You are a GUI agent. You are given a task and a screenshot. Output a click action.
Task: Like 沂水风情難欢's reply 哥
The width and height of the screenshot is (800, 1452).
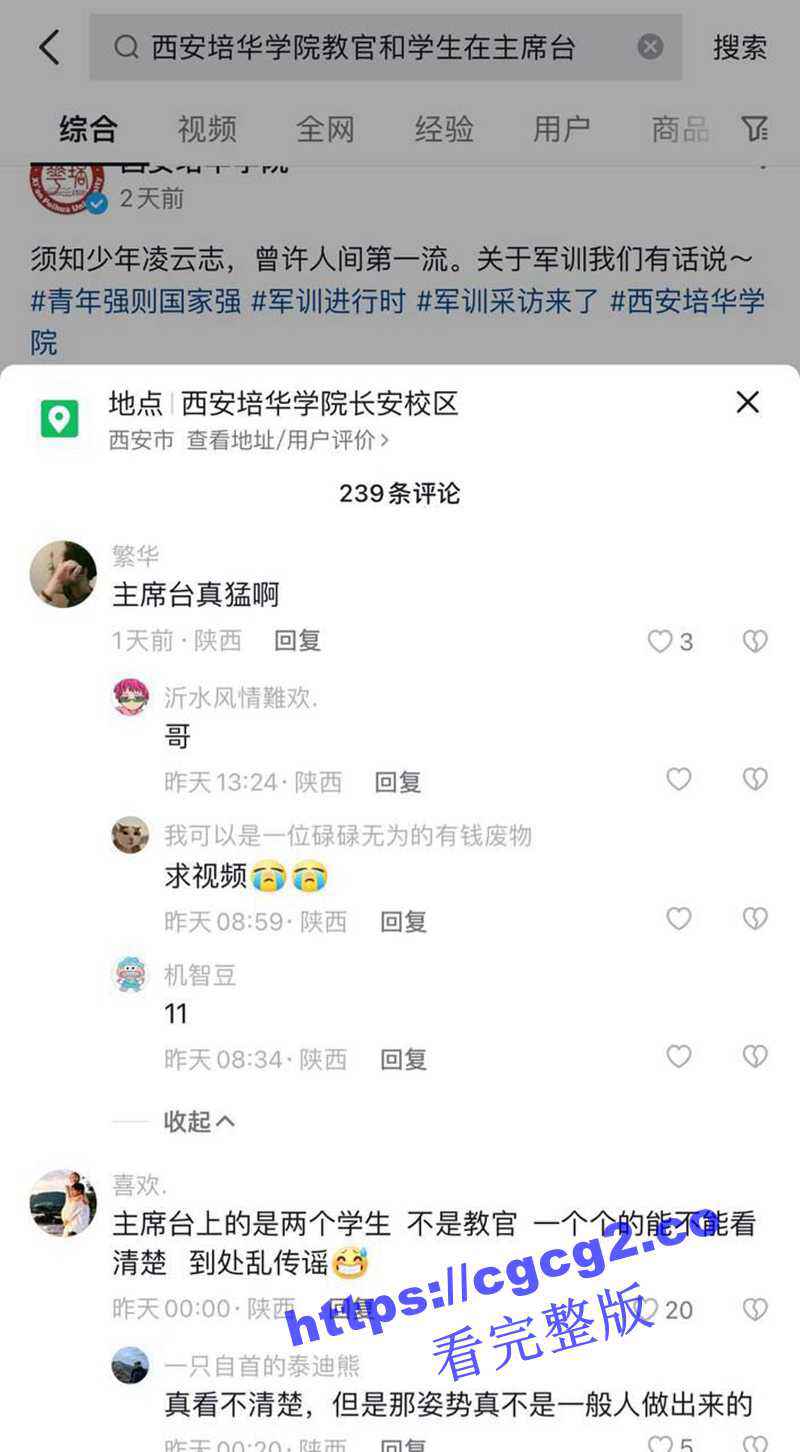coord(679,780)
